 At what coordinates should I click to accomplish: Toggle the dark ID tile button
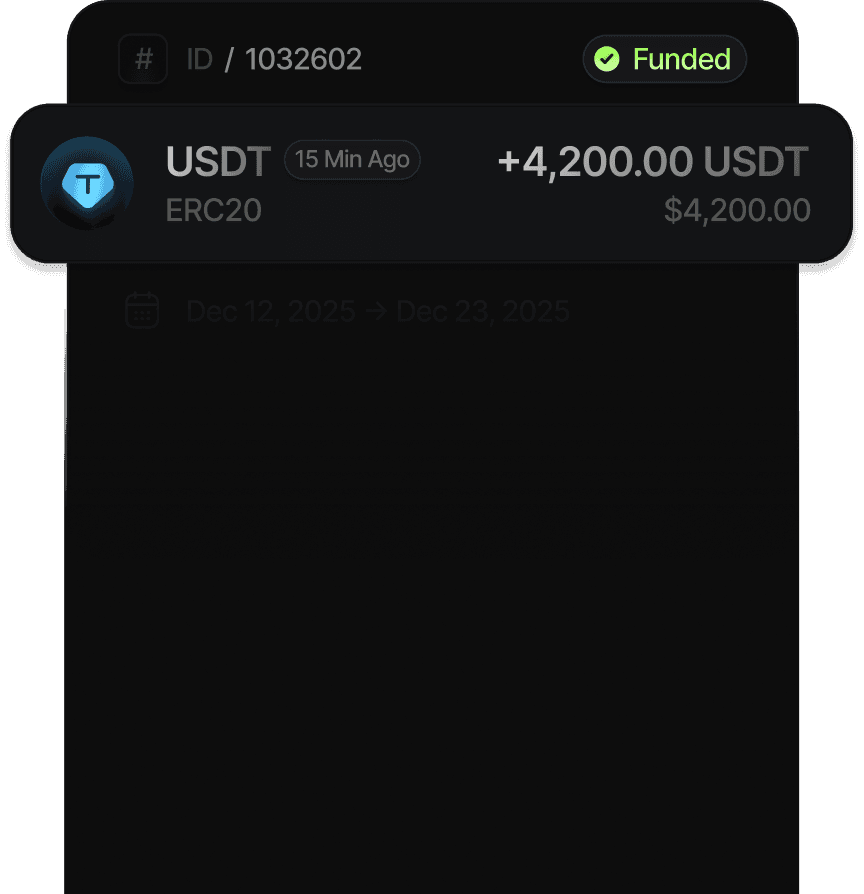pyautogui.click(x=143, y=59)
